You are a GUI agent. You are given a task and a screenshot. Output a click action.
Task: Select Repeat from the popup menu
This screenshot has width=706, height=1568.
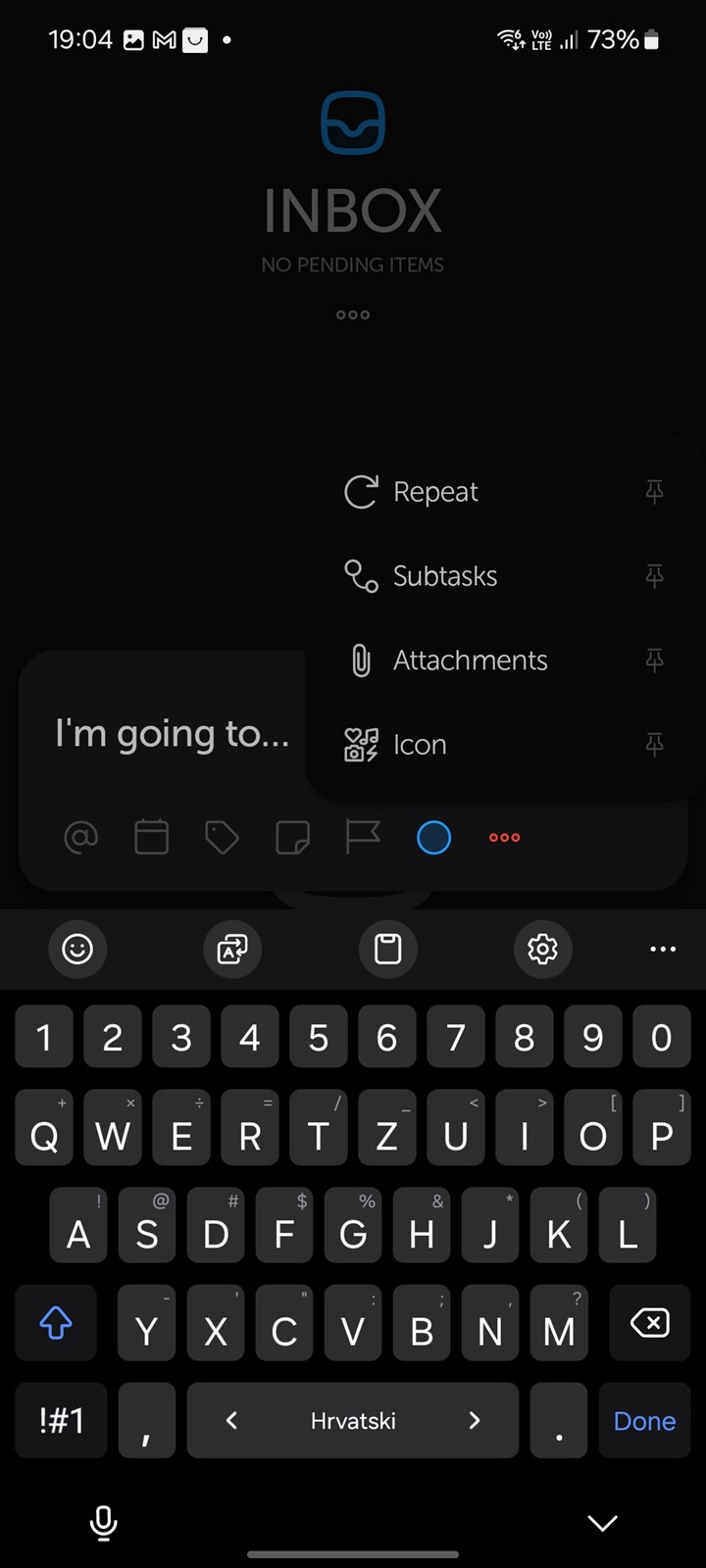tap(435, 492)
